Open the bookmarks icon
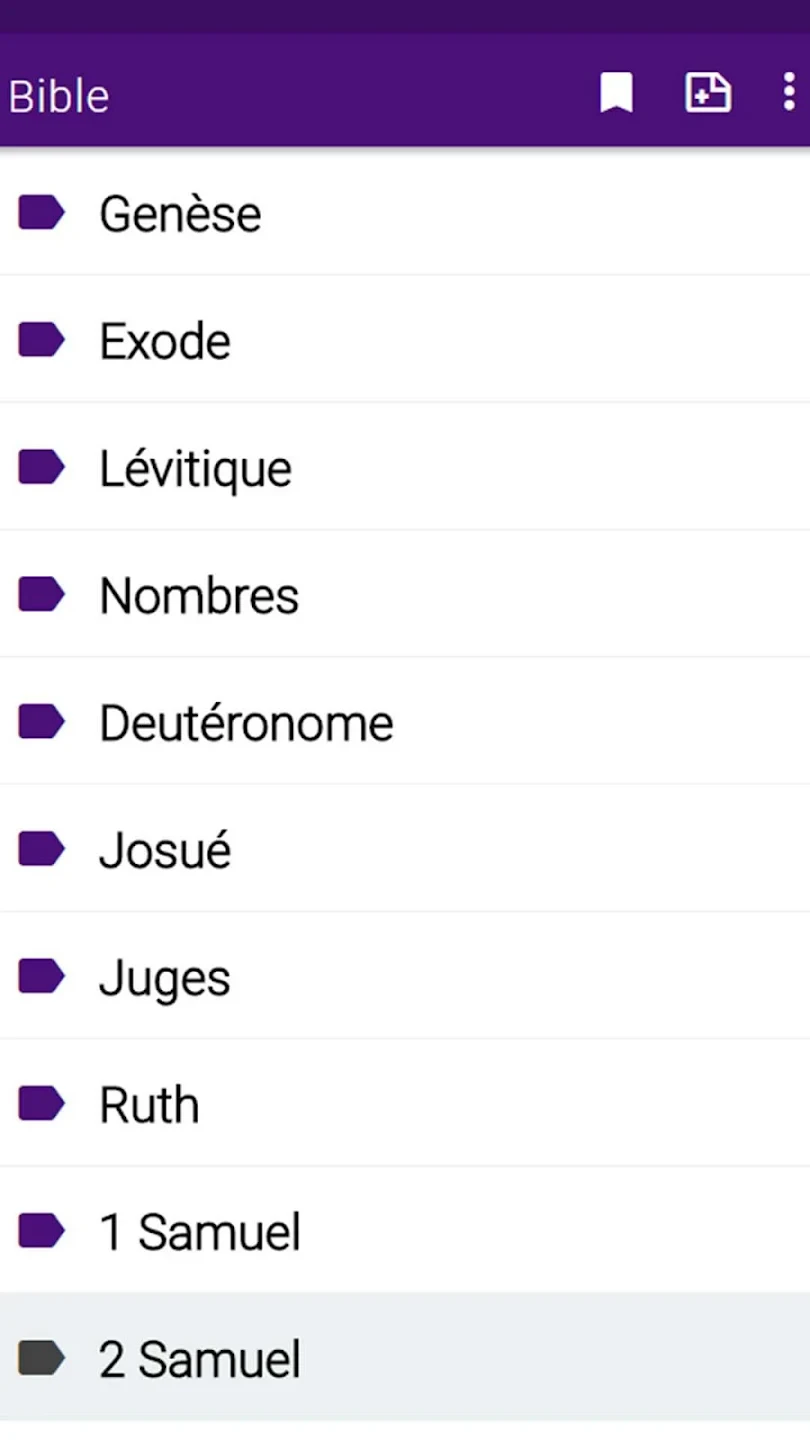The height and width of the screenshot is (1440, 810). pos(616,94)
